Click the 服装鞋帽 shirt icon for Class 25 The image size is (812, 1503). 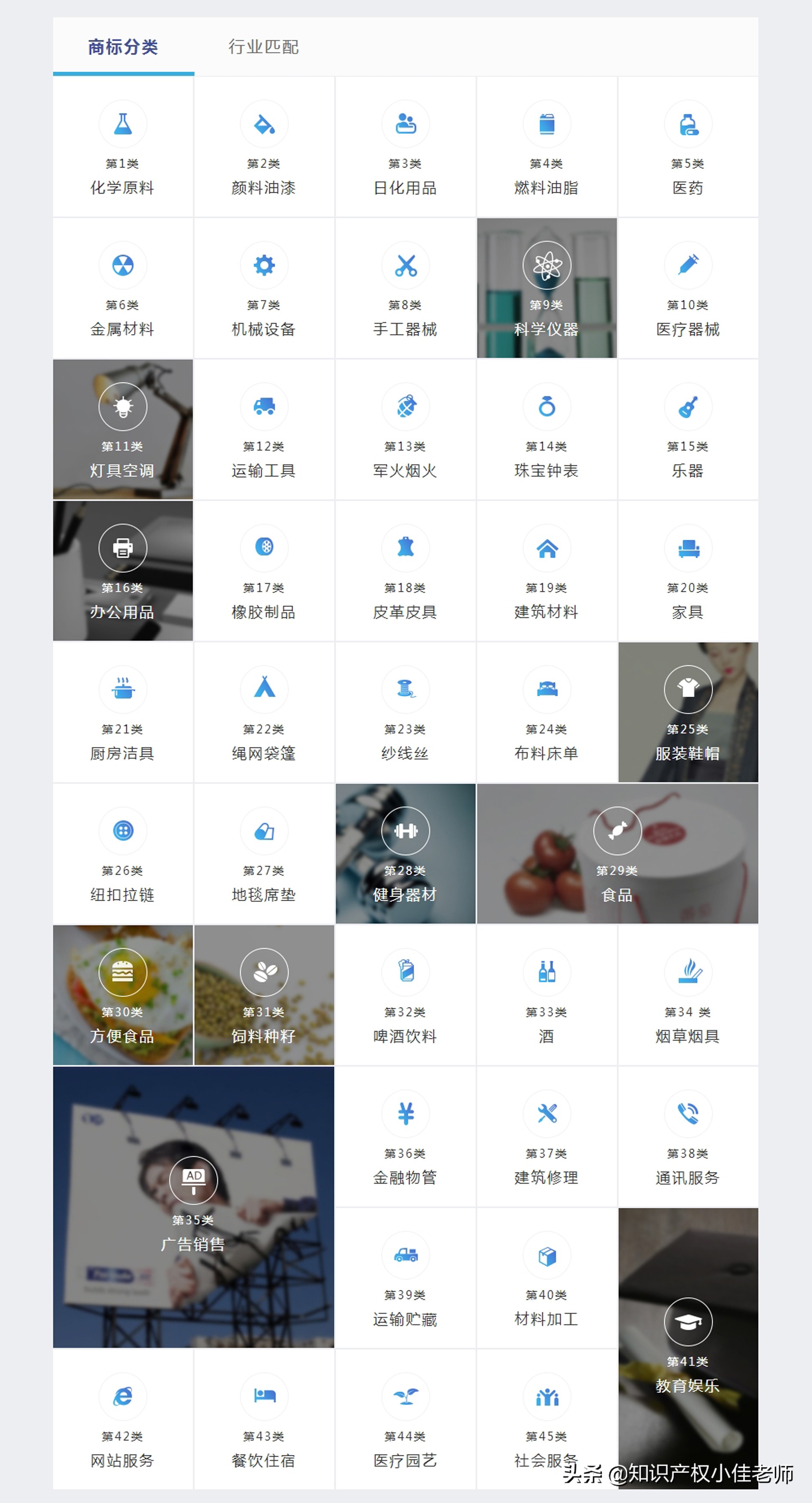(x=688, y=689)
